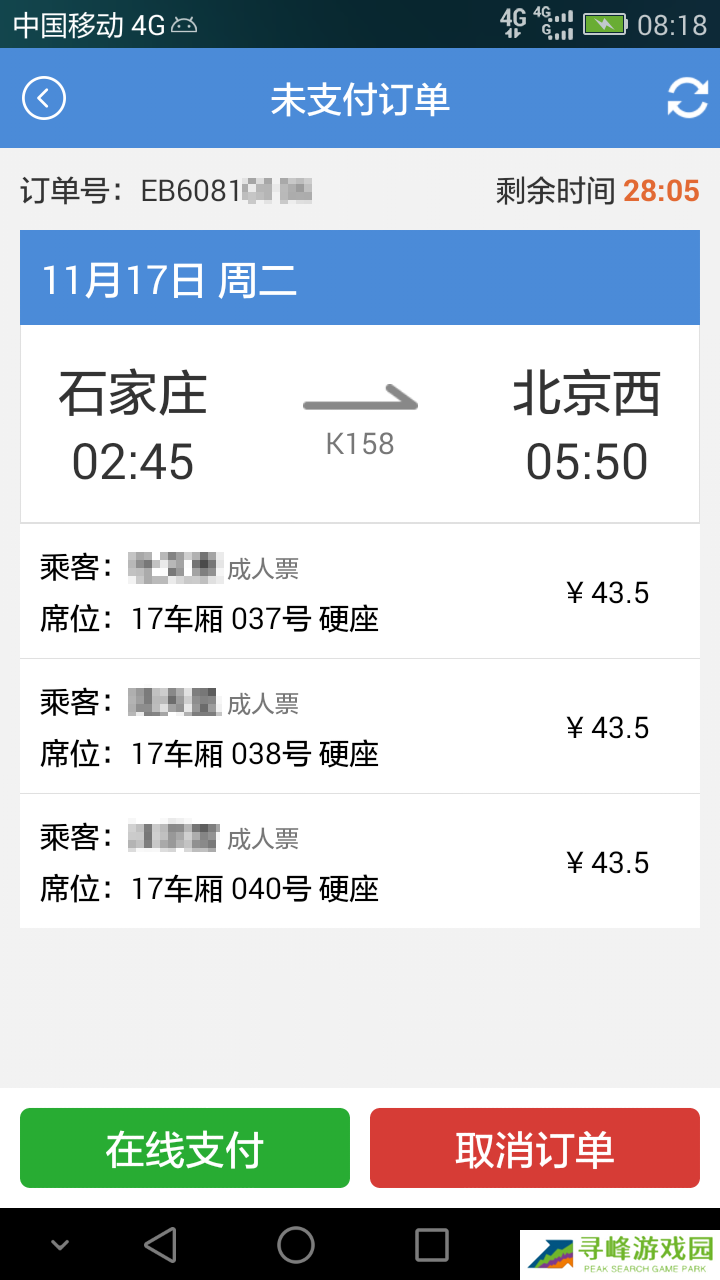Cancel the order with 取消订单

(x=535, y=1148)
